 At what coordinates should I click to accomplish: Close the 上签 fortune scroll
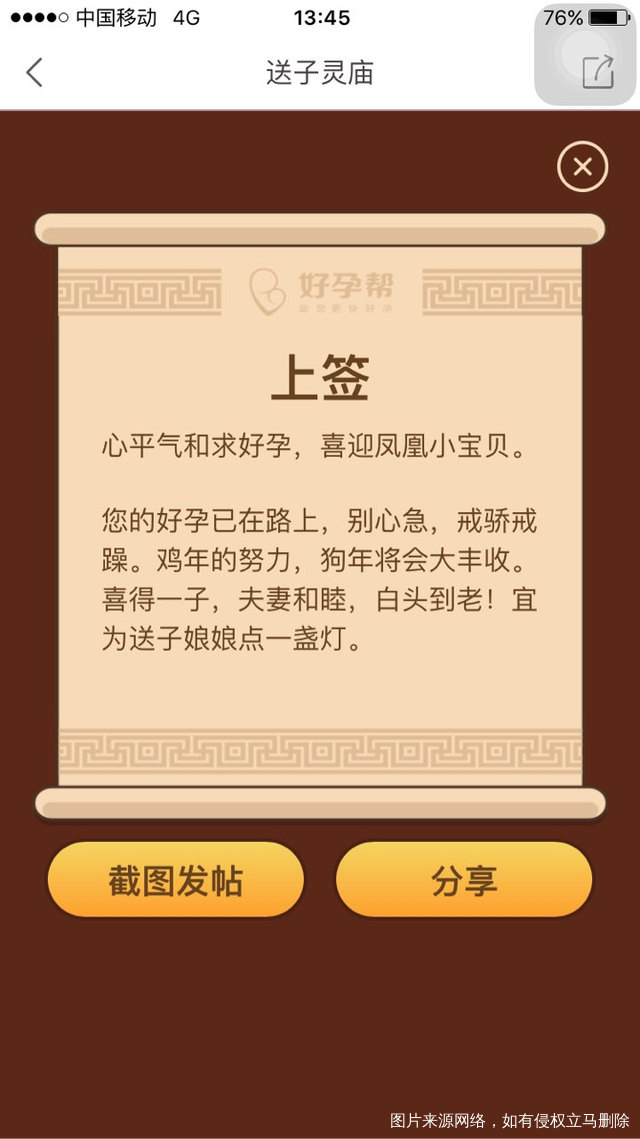pyautogui.click(x=582, y=167)
